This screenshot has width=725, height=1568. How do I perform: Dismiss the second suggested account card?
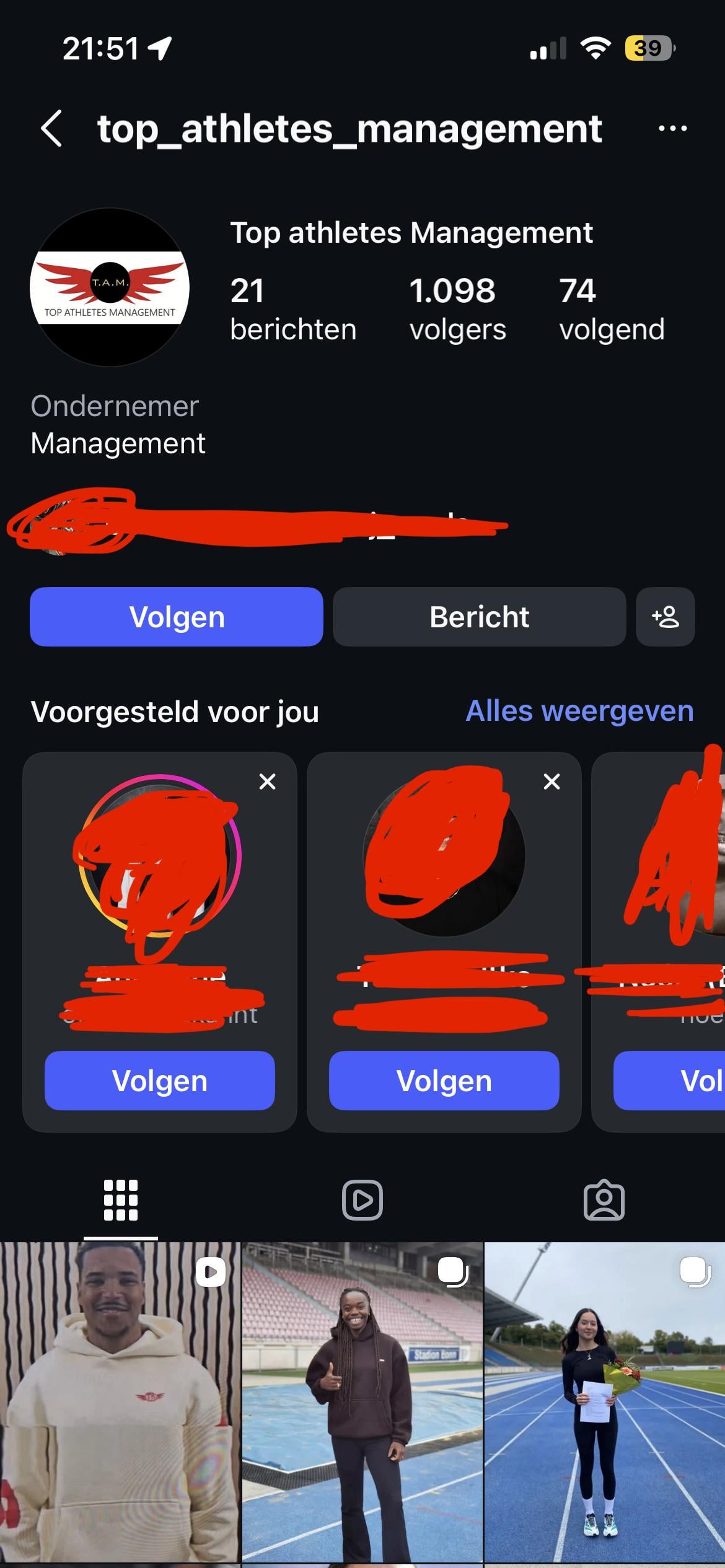point(551,782)
